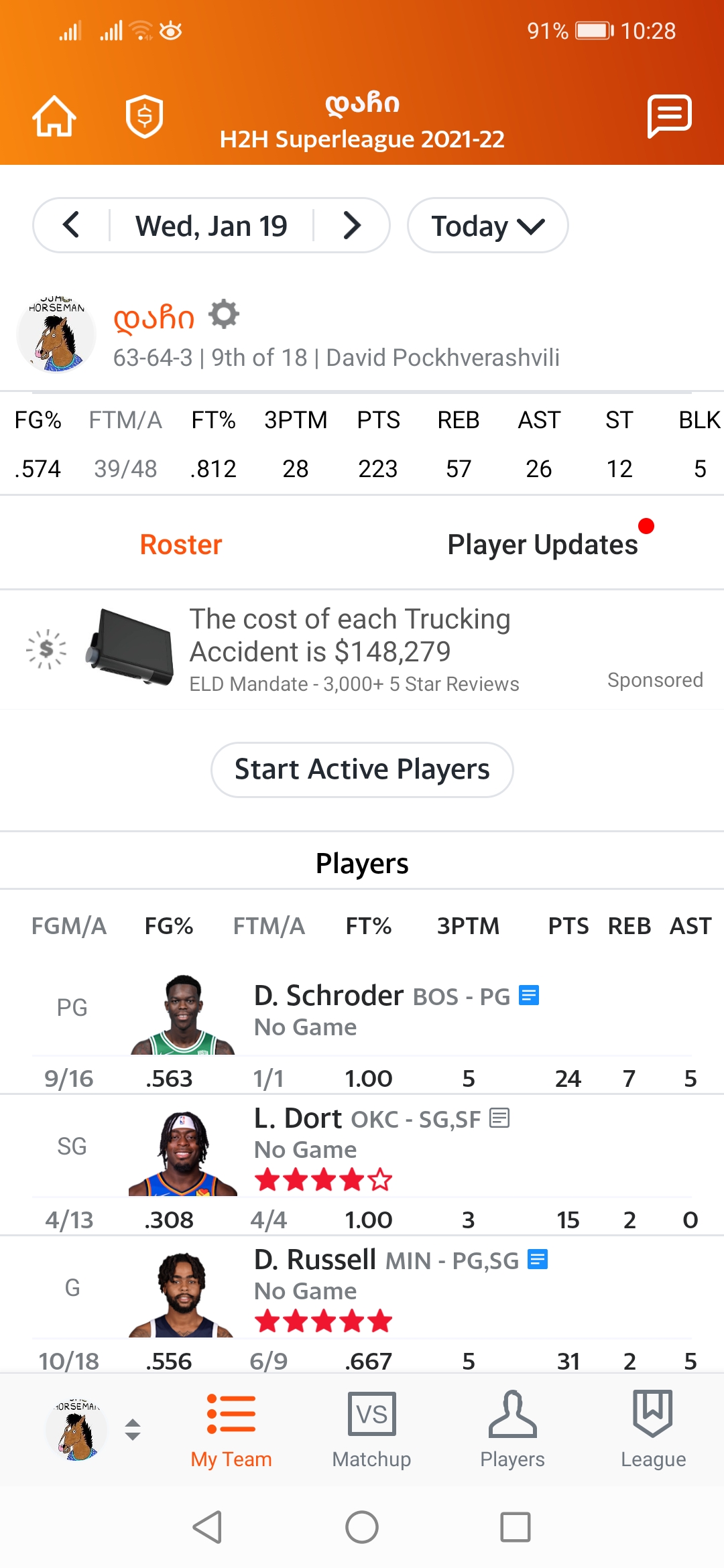Switch to the Matchup tab
Screen dimensions: 724x1568
coord(371,1430)
